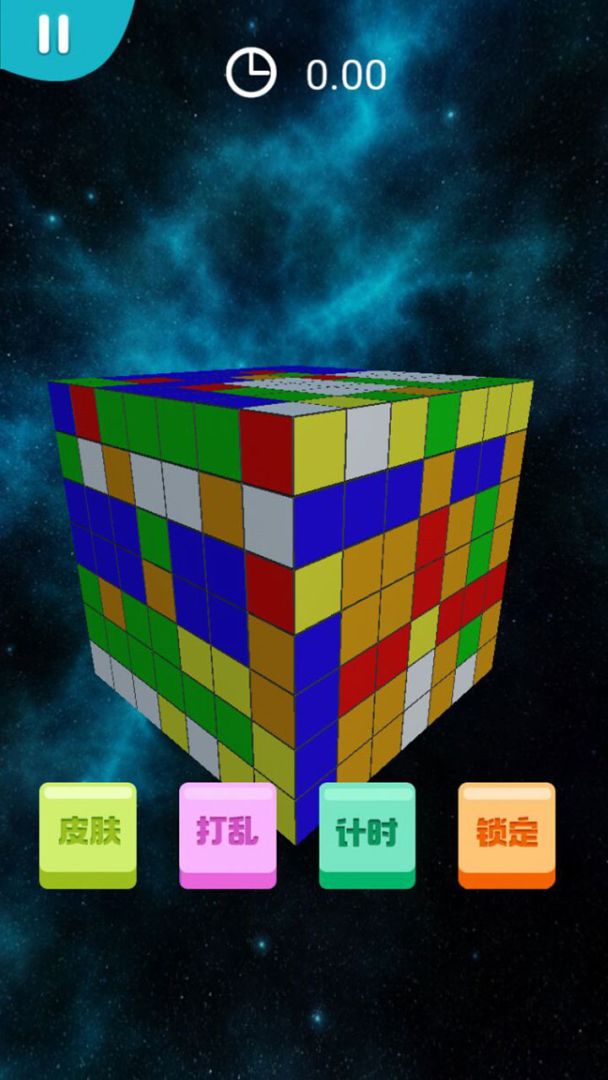608x1080 pixels.
Task: Lock the cube with 锁定
Action: coord(507,834)
